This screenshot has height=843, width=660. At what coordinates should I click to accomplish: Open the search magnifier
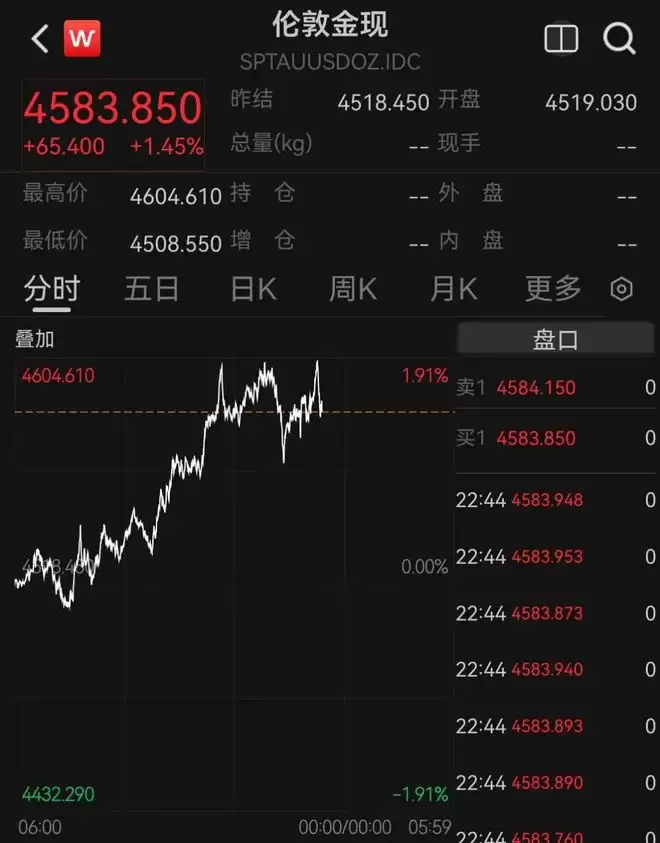[x=619, y=38]
